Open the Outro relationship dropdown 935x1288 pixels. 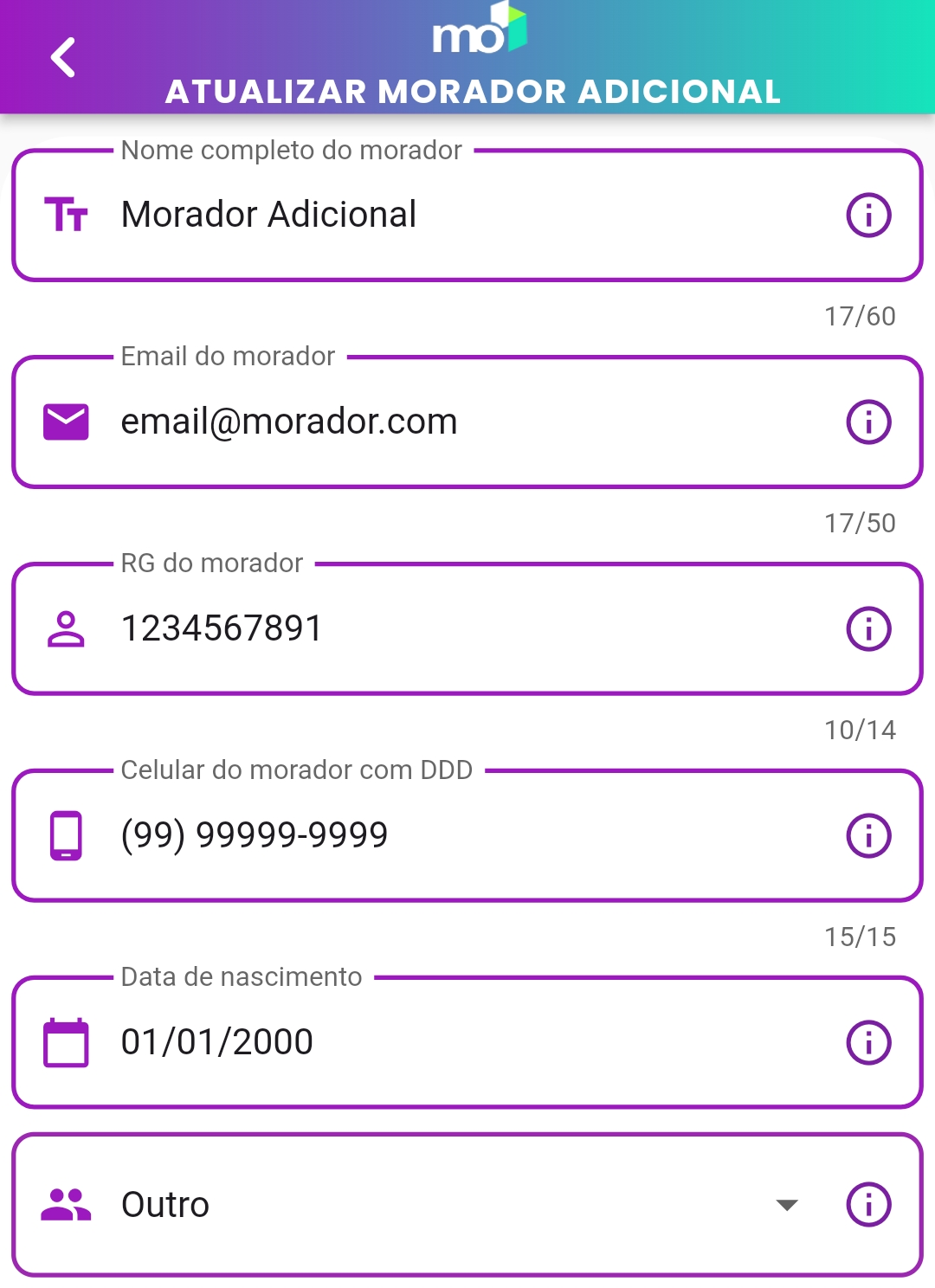433,1202
